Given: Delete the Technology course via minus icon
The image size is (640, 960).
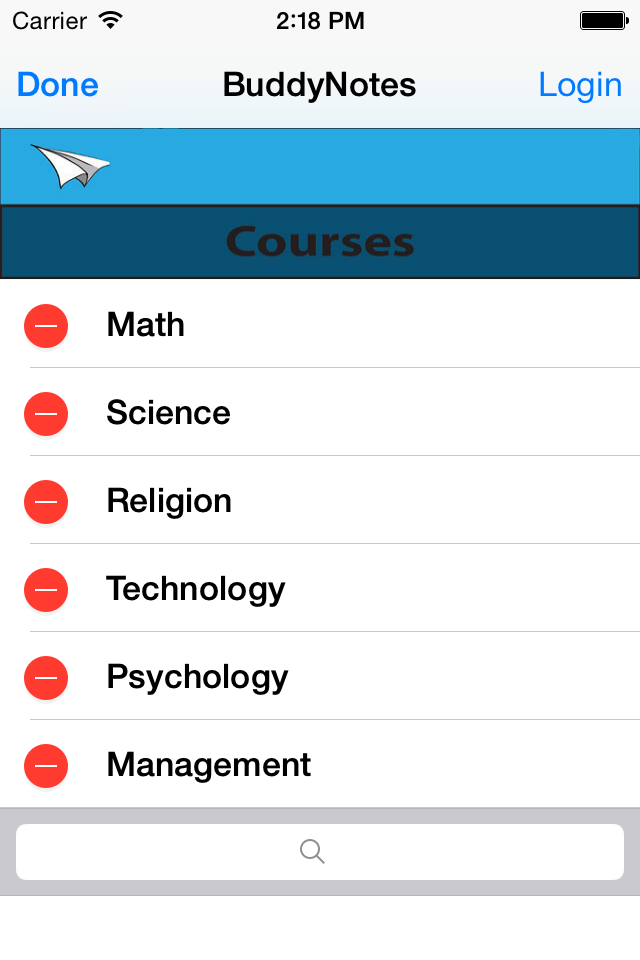Looking at the screenshot, I should [46, 590].
